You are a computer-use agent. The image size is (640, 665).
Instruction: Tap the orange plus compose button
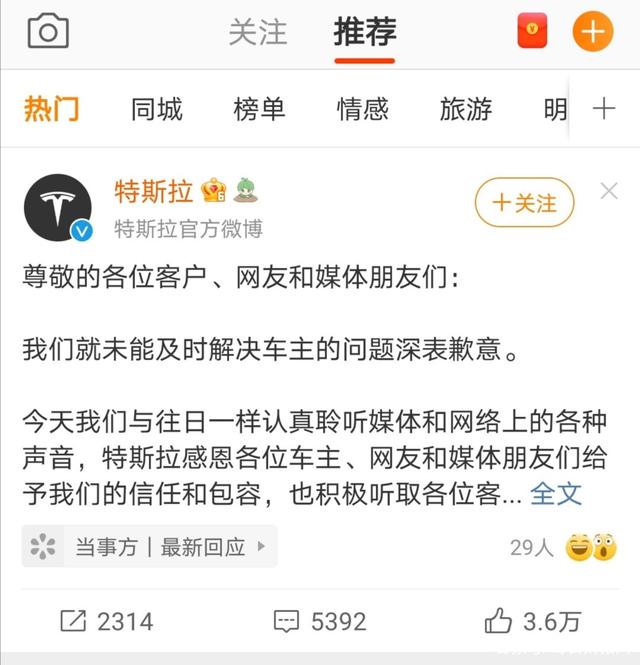click(x=592, y=32)
